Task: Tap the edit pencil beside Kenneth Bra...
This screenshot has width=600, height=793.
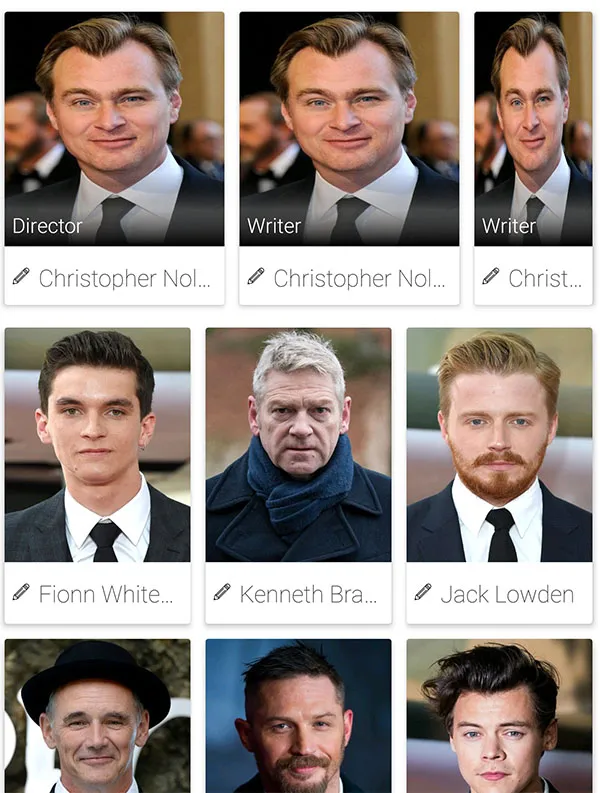Action: click(222, 593)
